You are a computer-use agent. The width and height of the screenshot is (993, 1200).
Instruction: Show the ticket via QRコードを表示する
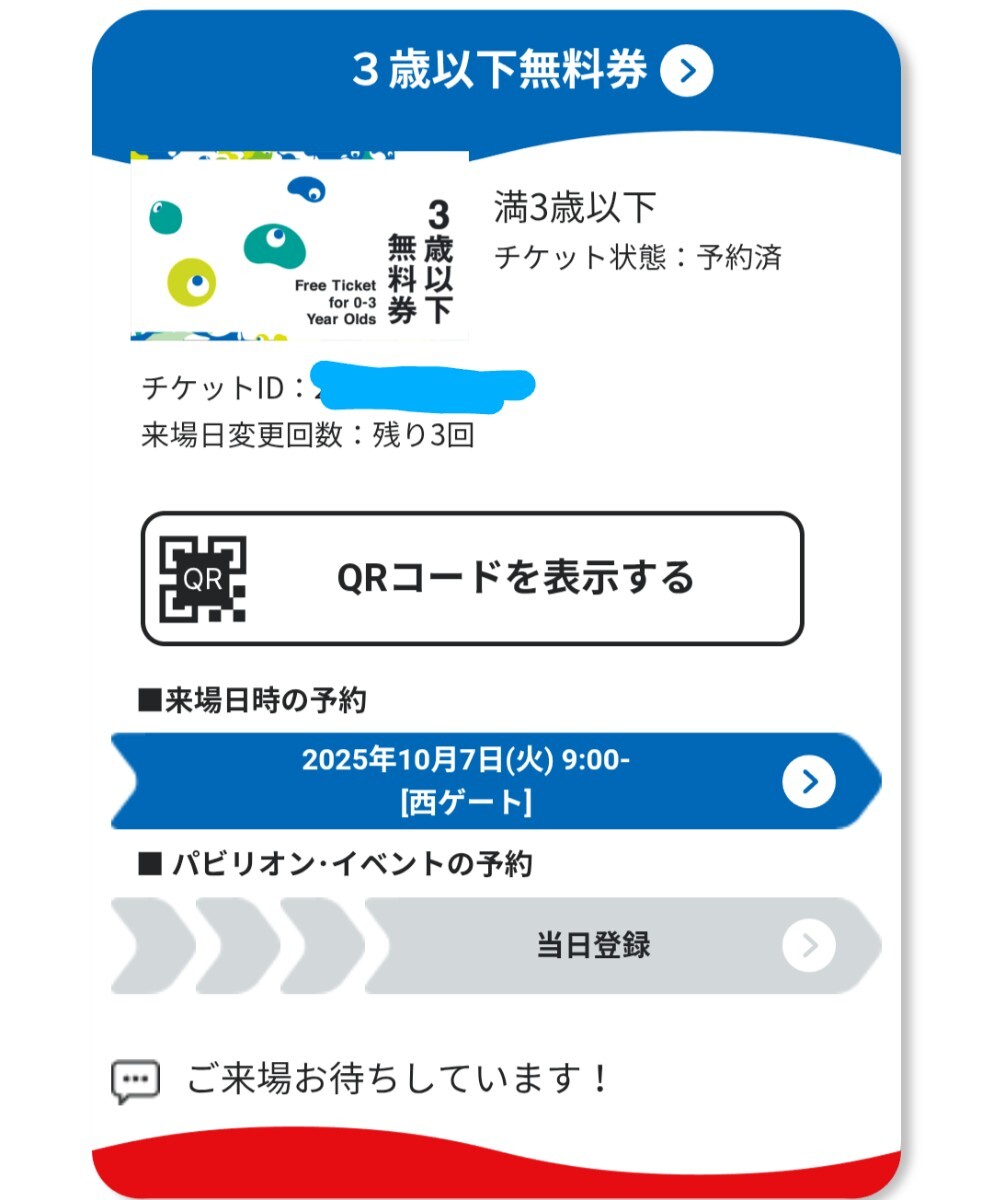click(x=472, y=579)
